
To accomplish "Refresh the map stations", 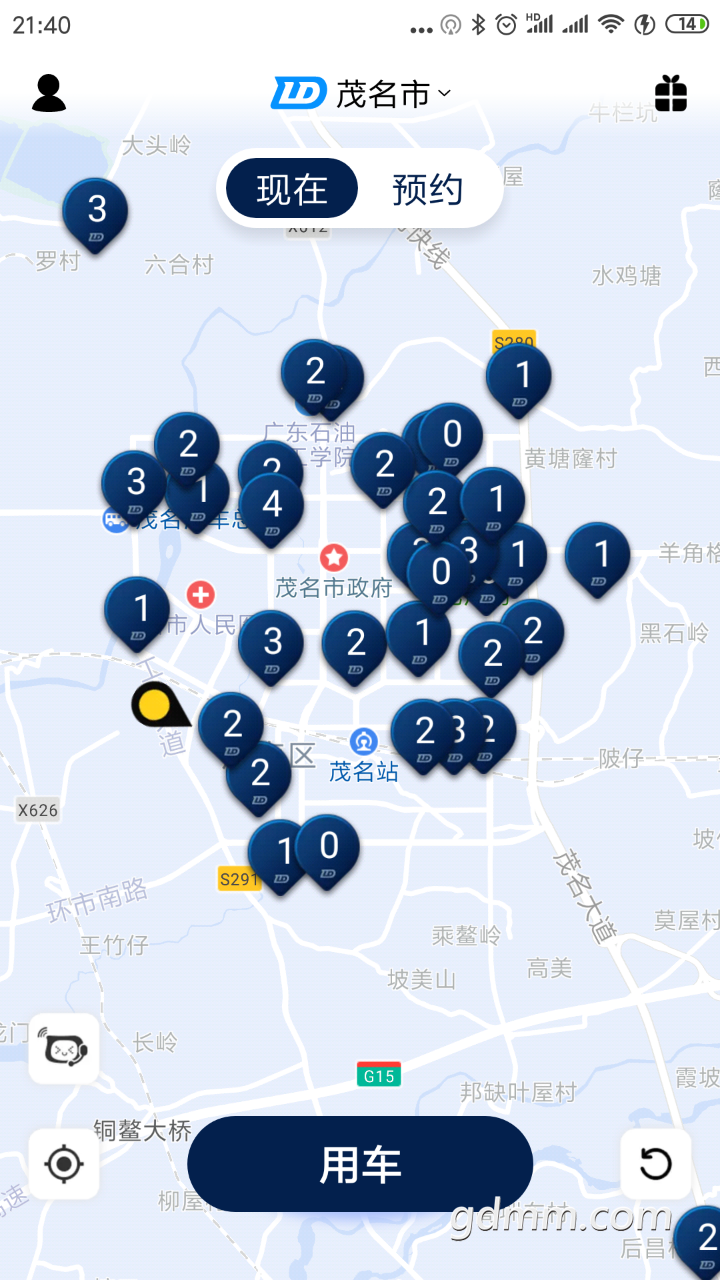I will (656, 1164).
